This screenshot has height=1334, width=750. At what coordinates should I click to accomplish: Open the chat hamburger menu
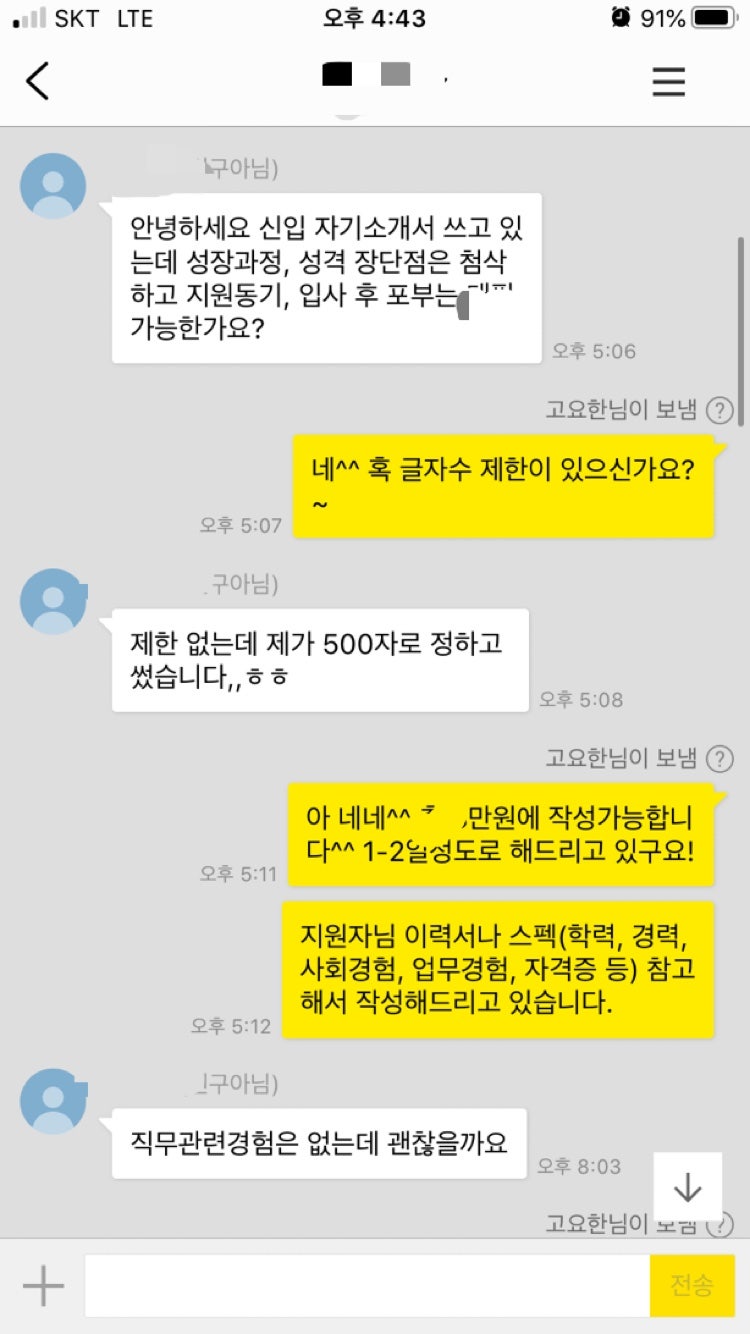pyautogui.click(x=669, y=81)
